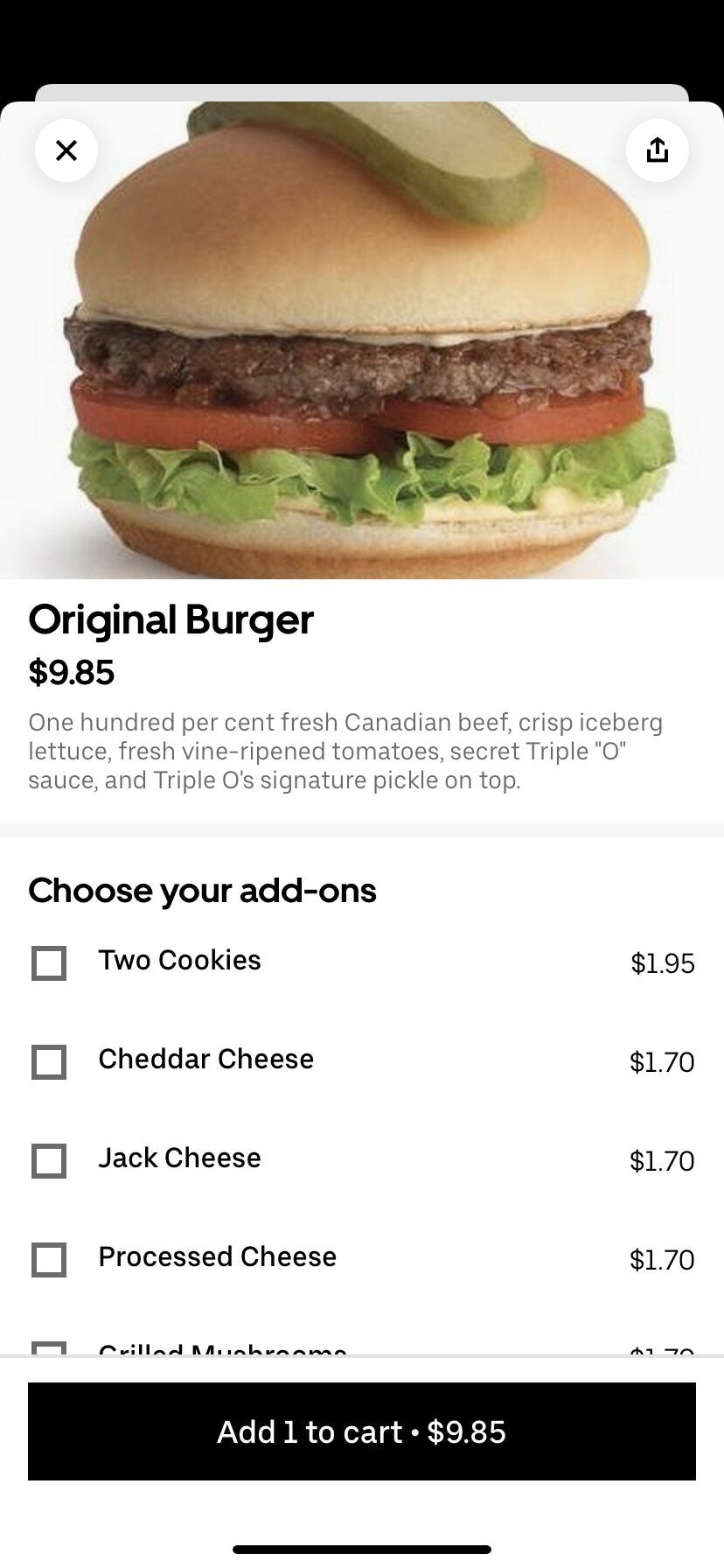Tap the $9.85 price label
Screen dimensions: 724x1568
[x=72, y=673]
